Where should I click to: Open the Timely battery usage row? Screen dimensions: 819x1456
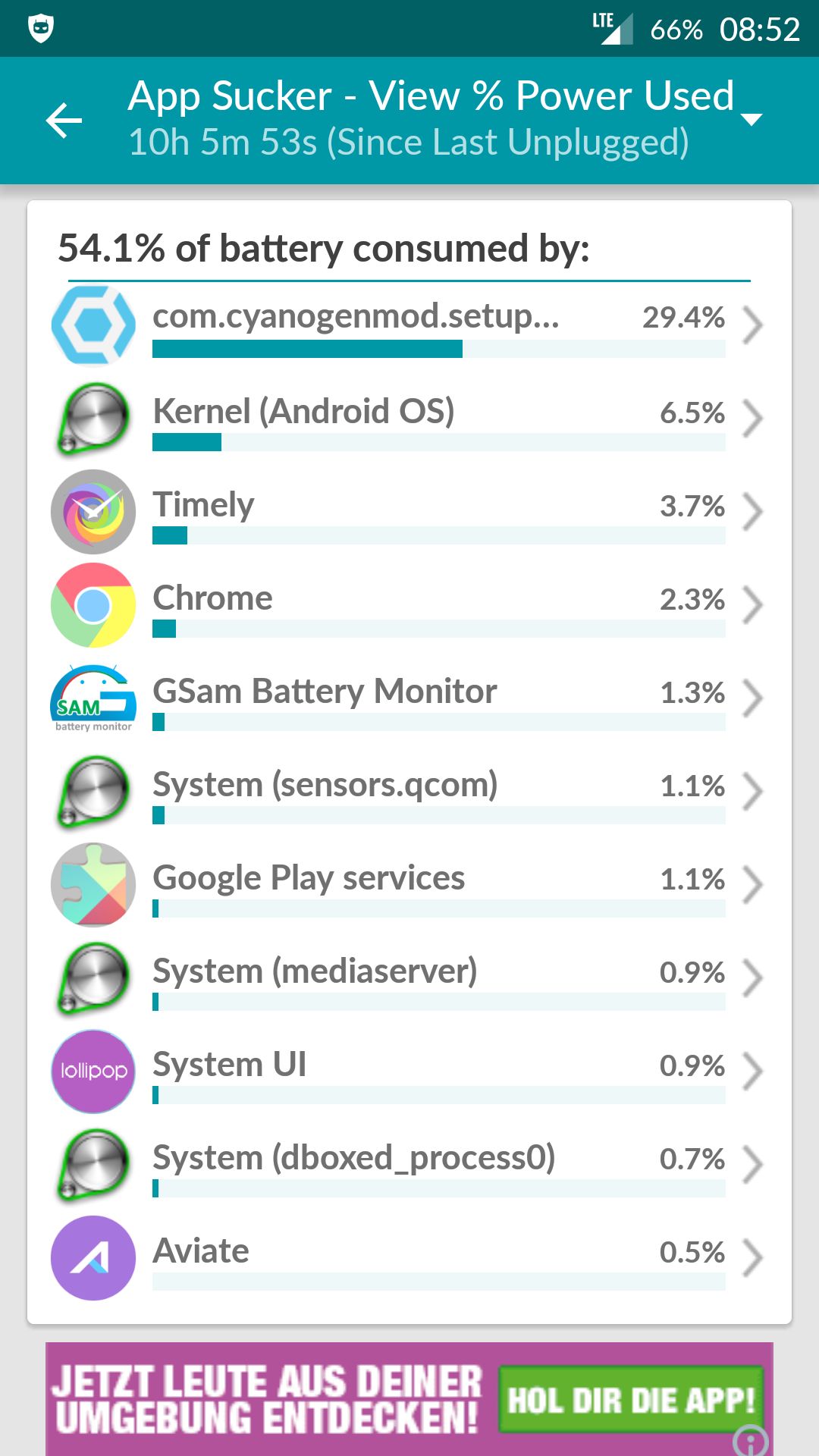[409, 513]
